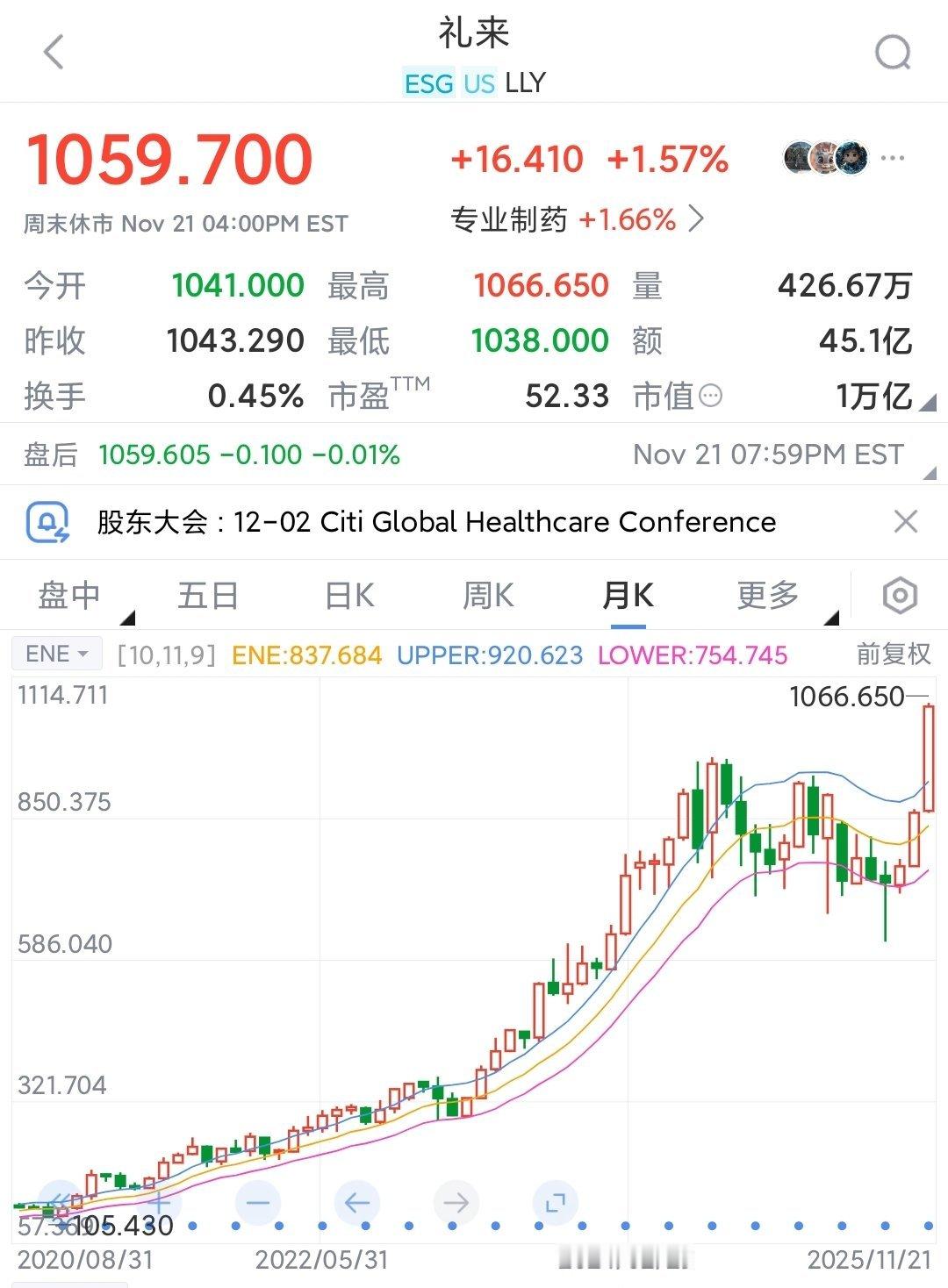
Task: View market cap info via 市值 circle icon
Action: click(x=709, y=397)
